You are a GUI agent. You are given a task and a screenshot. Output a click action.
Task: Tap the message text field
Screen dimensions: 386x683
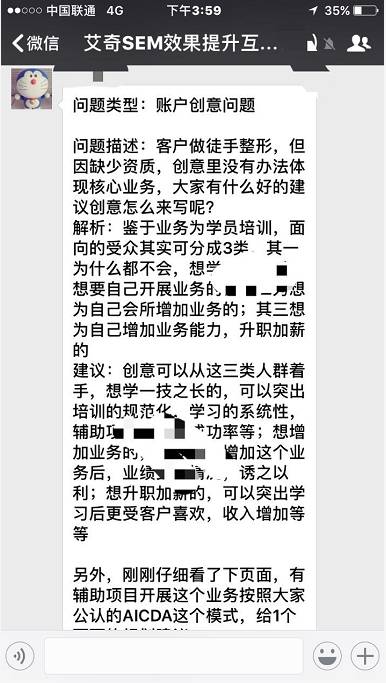coord(173,656)
